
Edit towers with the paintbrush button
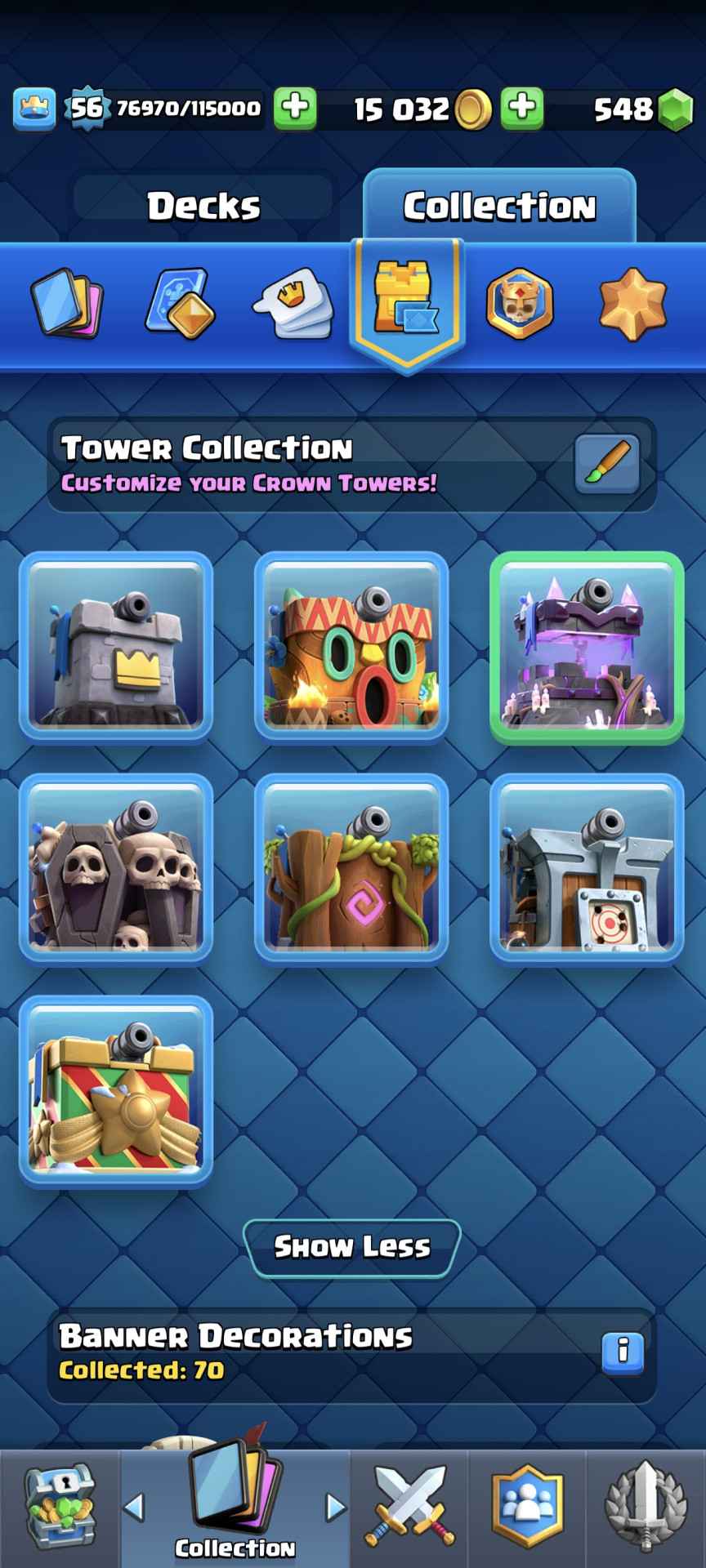point(606,464)
